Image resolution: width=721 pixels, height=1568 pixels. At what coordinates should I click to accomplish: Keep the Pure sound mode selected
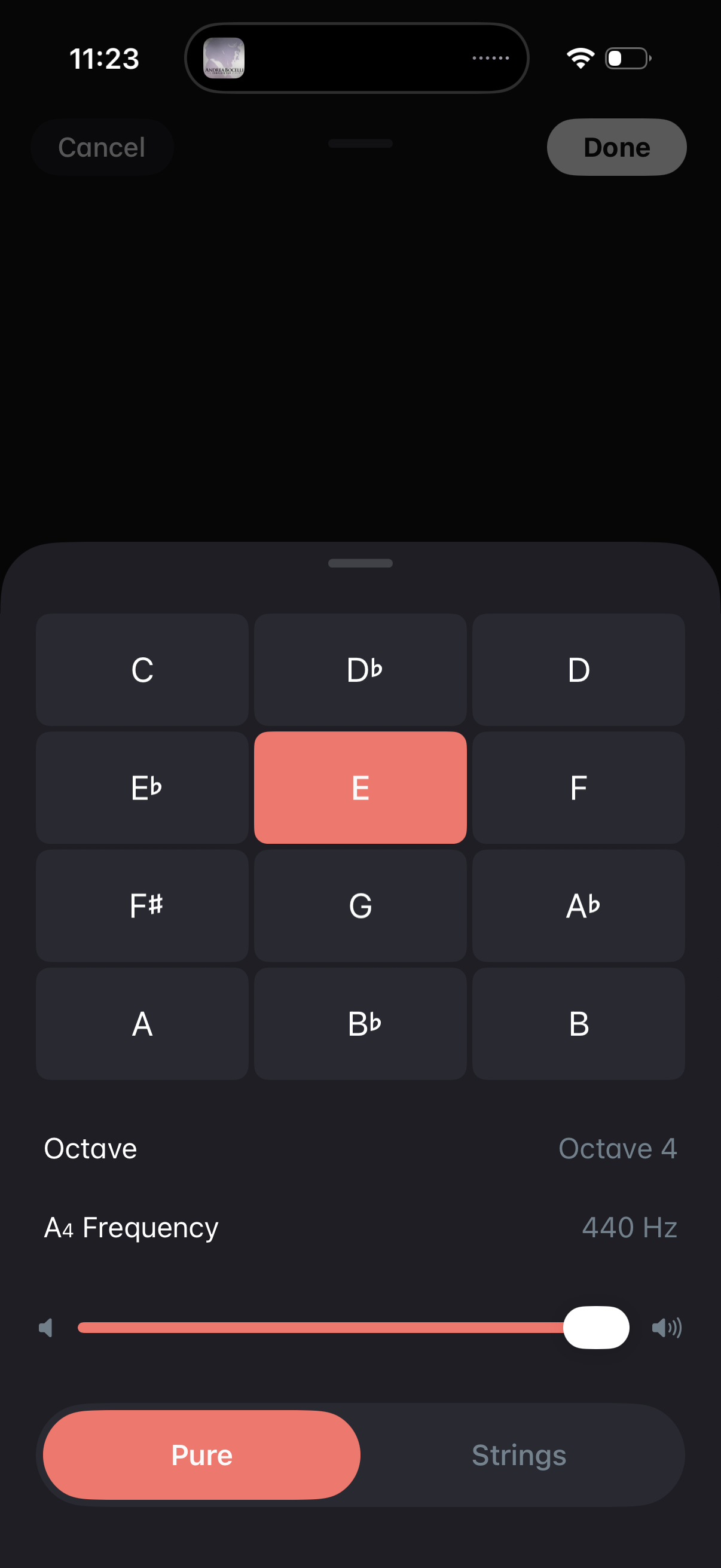(x=201, y=1456)
